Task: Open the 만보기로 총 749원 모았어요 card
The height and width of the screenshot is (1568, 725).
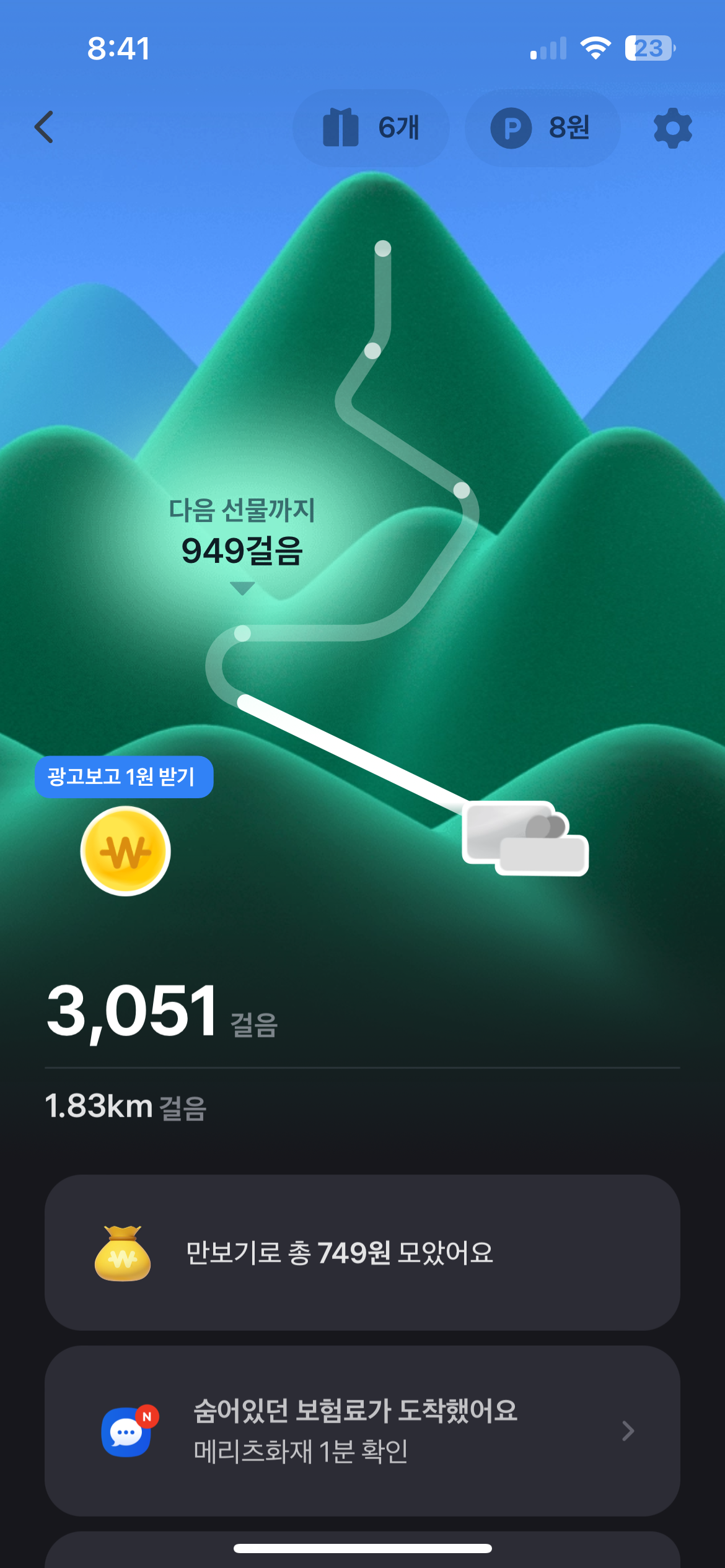Action: (362, 1252)
